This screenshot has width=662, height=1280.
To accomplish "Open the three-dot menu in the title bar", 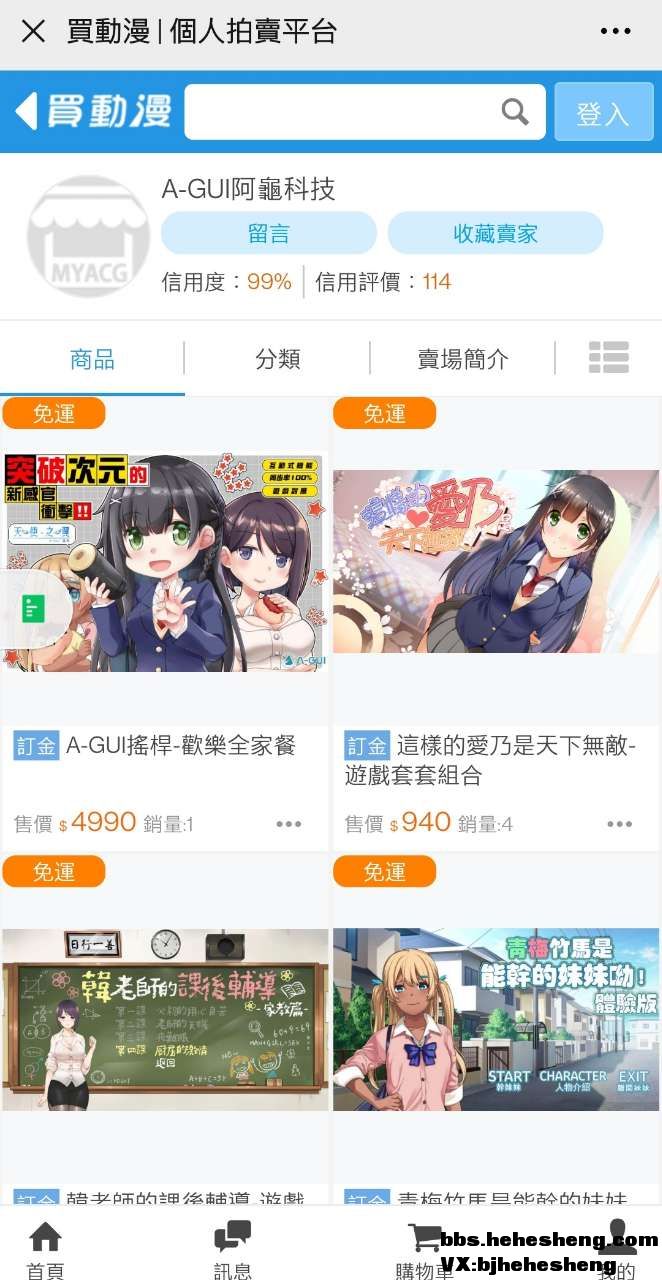I will click(x=615, y=31).
